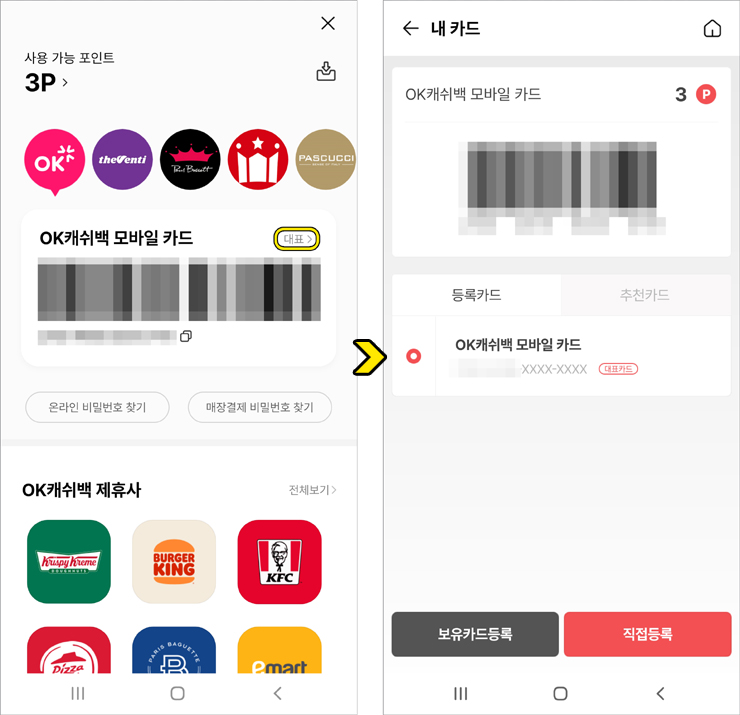This screenshot has width=740, height=715.
Task: Select the Pascucci brand circle
Action: [x=325, y=159]
